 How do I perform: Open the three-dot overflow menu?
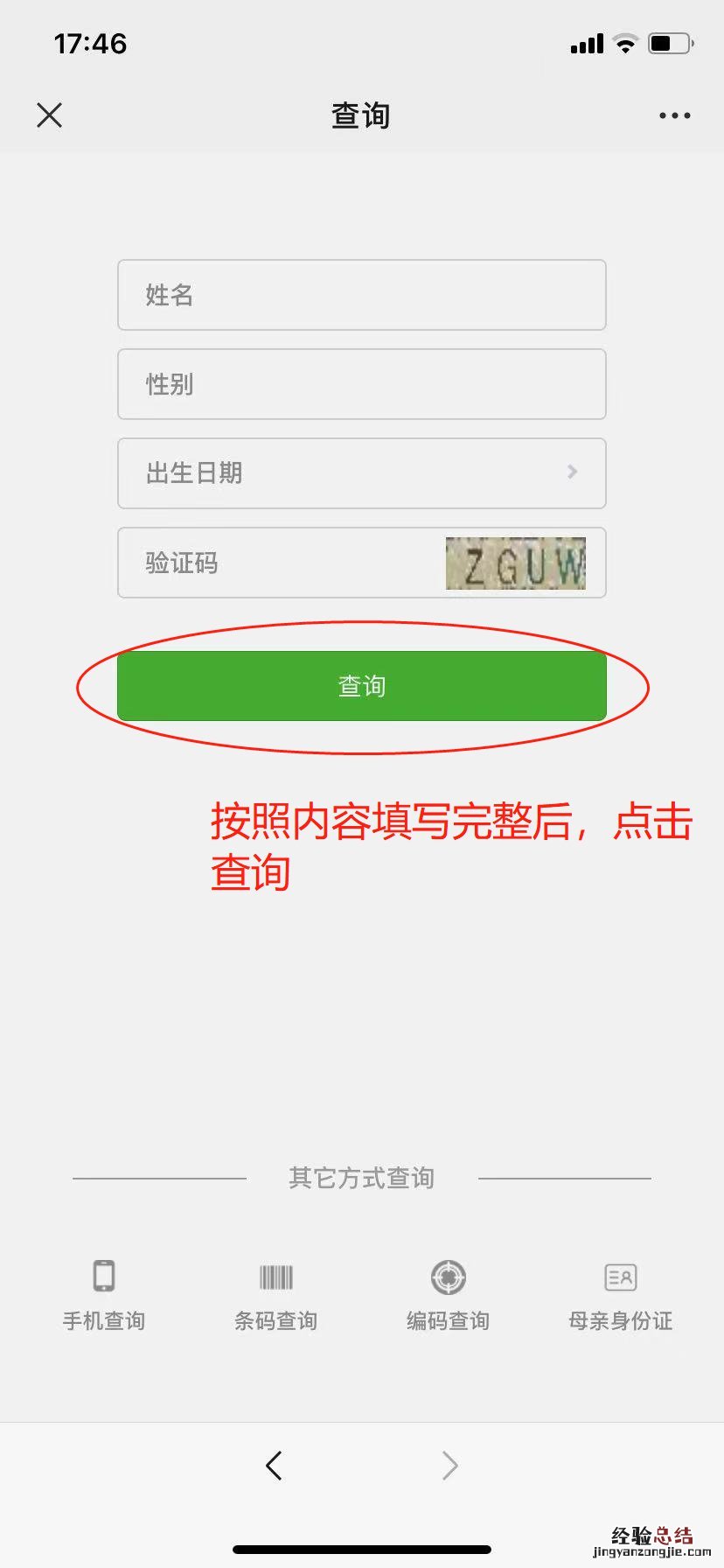[x=674, y=115]
